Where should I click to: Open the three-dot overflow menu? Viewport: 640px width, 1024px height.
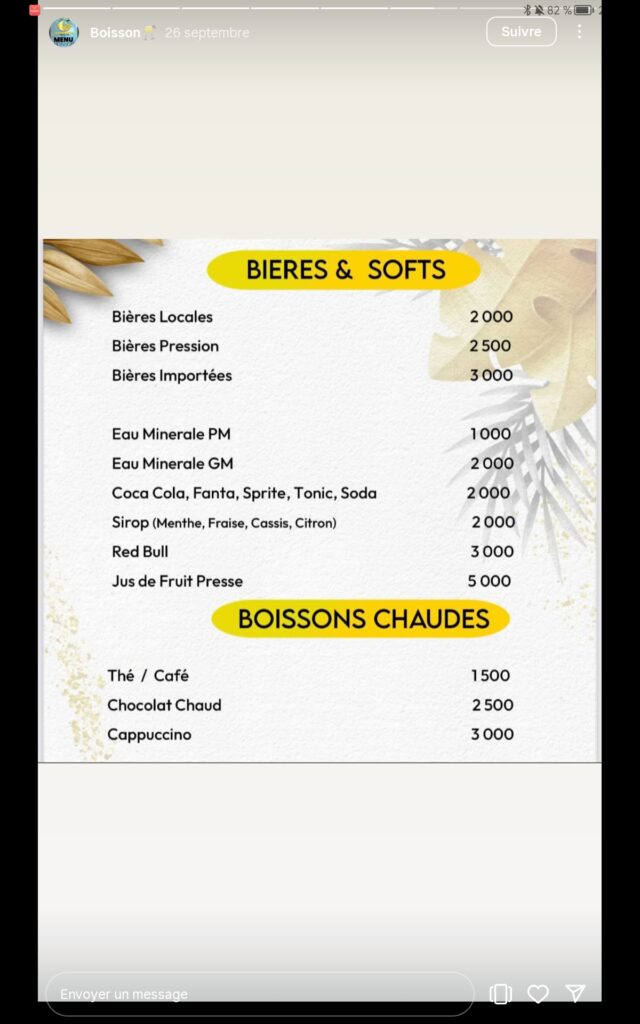(x=579, y=31)
